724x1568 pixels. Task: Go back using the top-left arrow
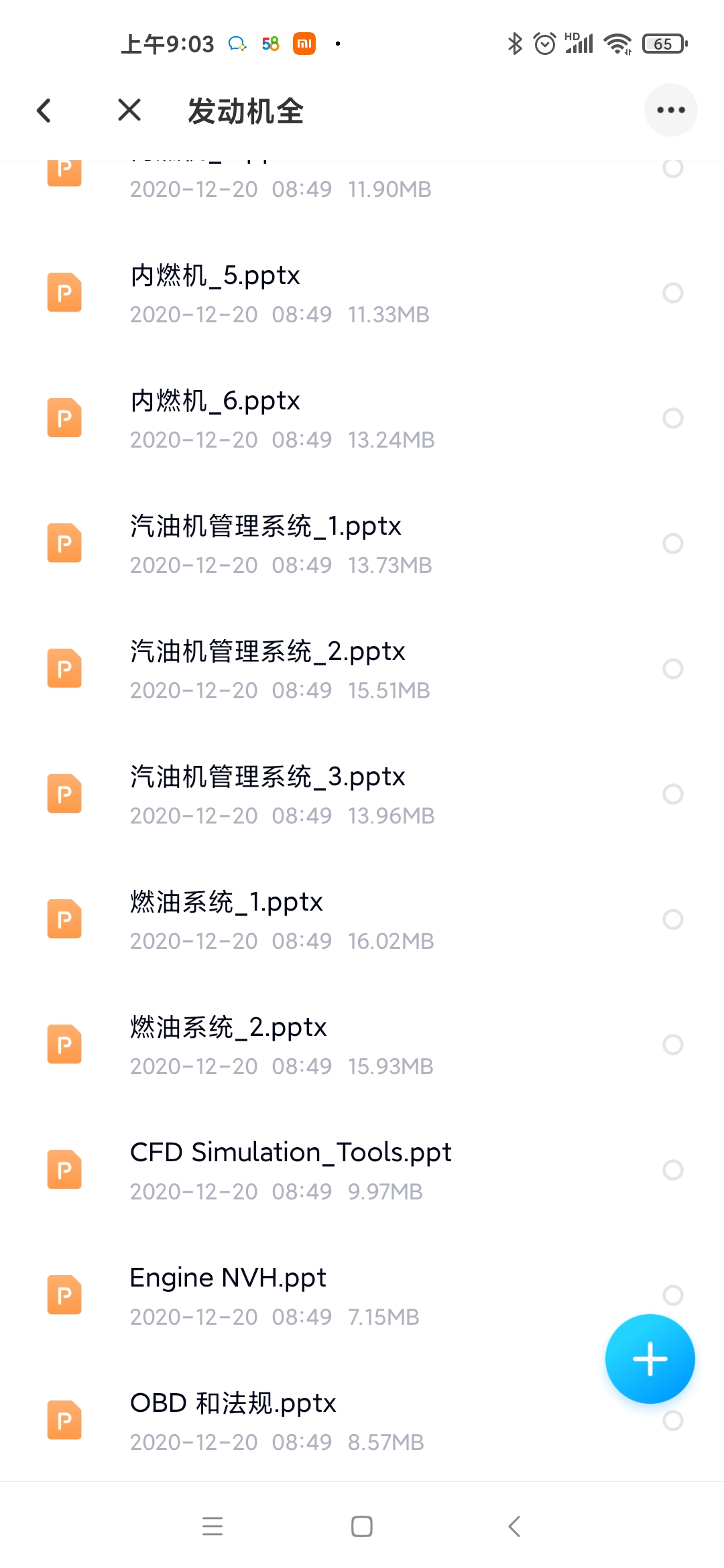[44, 111]
